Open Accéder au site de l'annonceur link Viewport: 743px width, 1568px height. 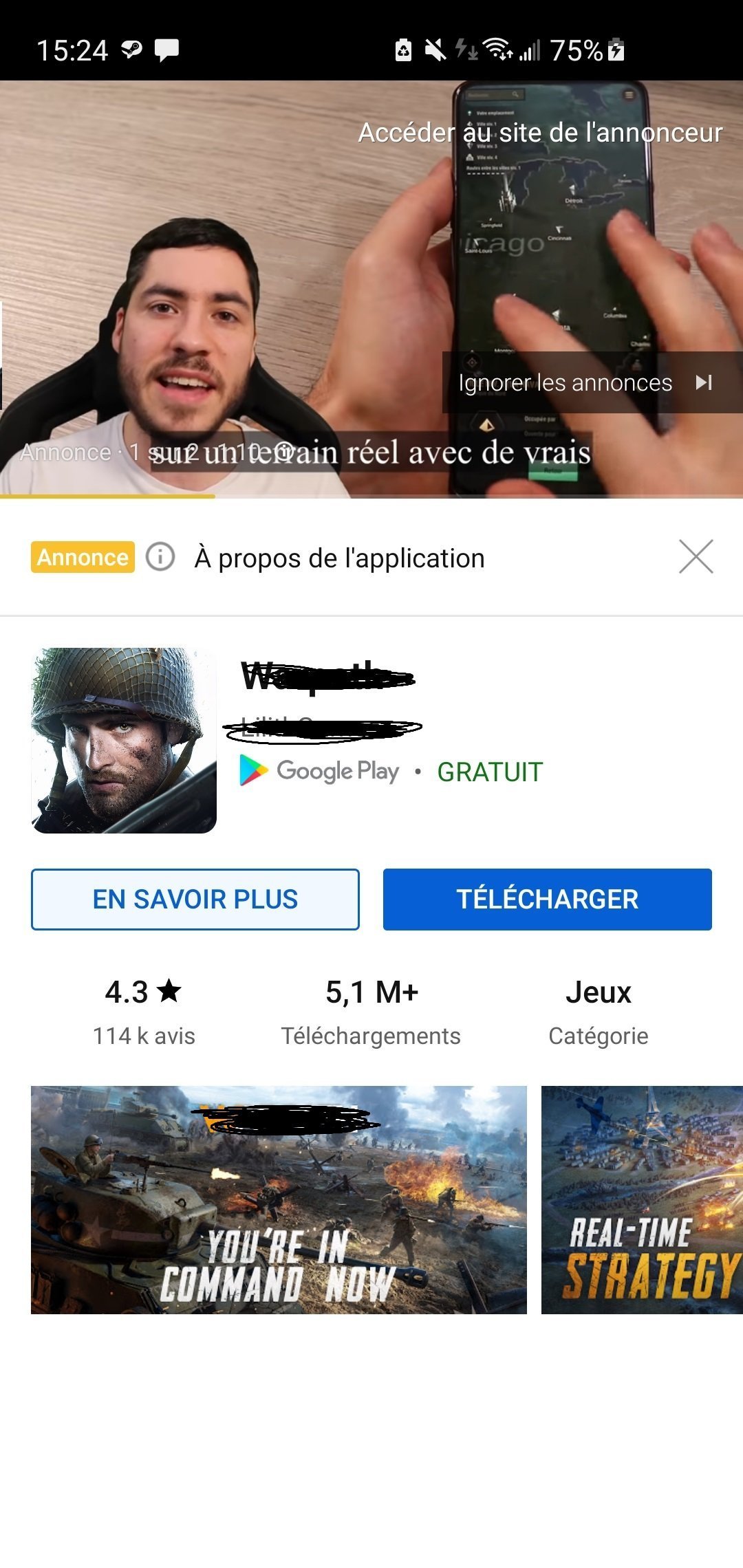[x=540, y=133]
